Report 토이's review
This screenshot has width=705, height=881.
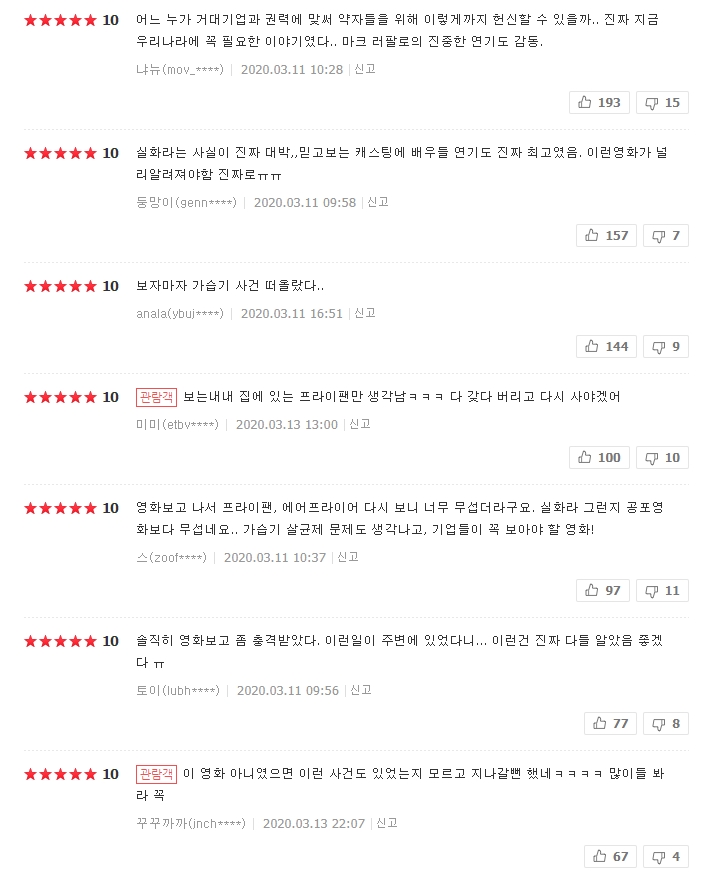360,690
